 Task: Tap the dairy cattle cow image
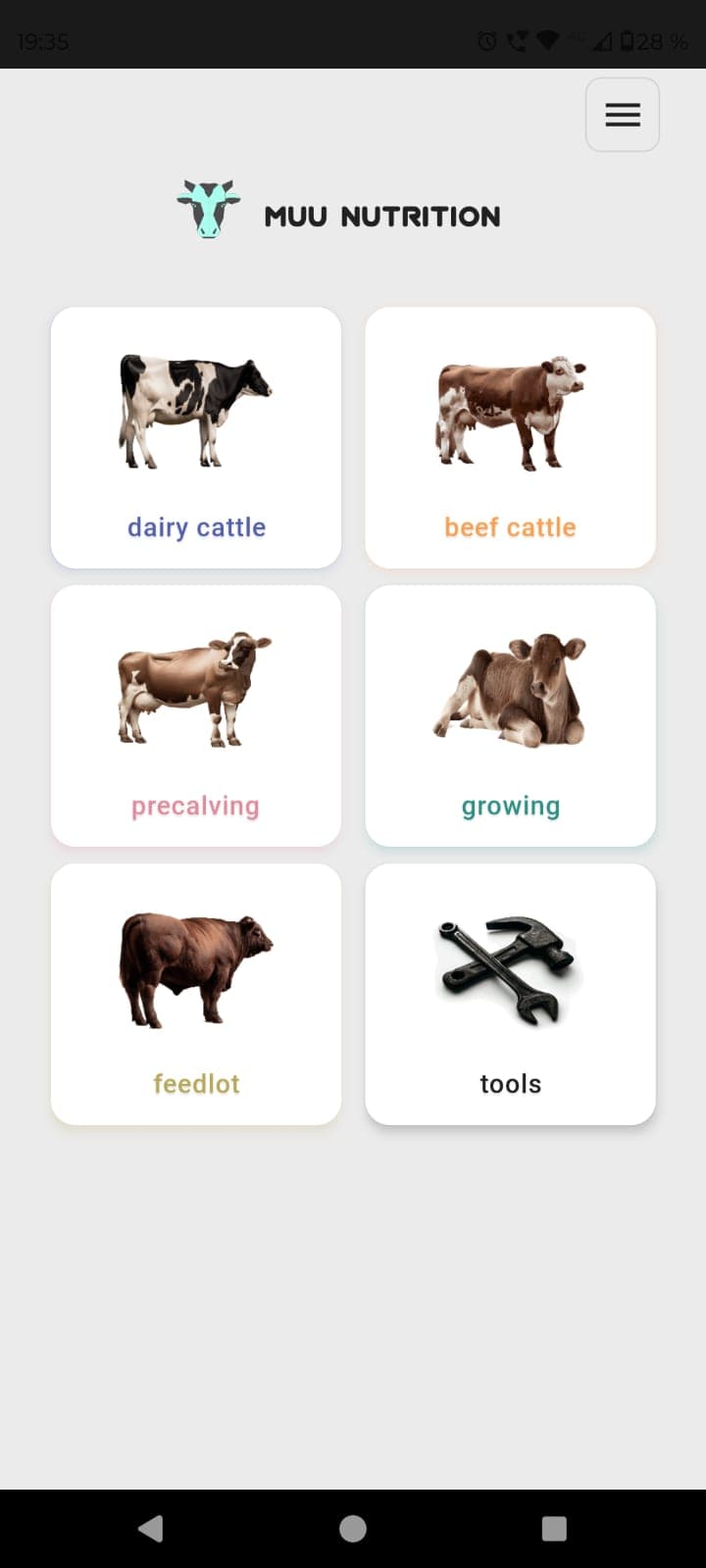(196, 409)
